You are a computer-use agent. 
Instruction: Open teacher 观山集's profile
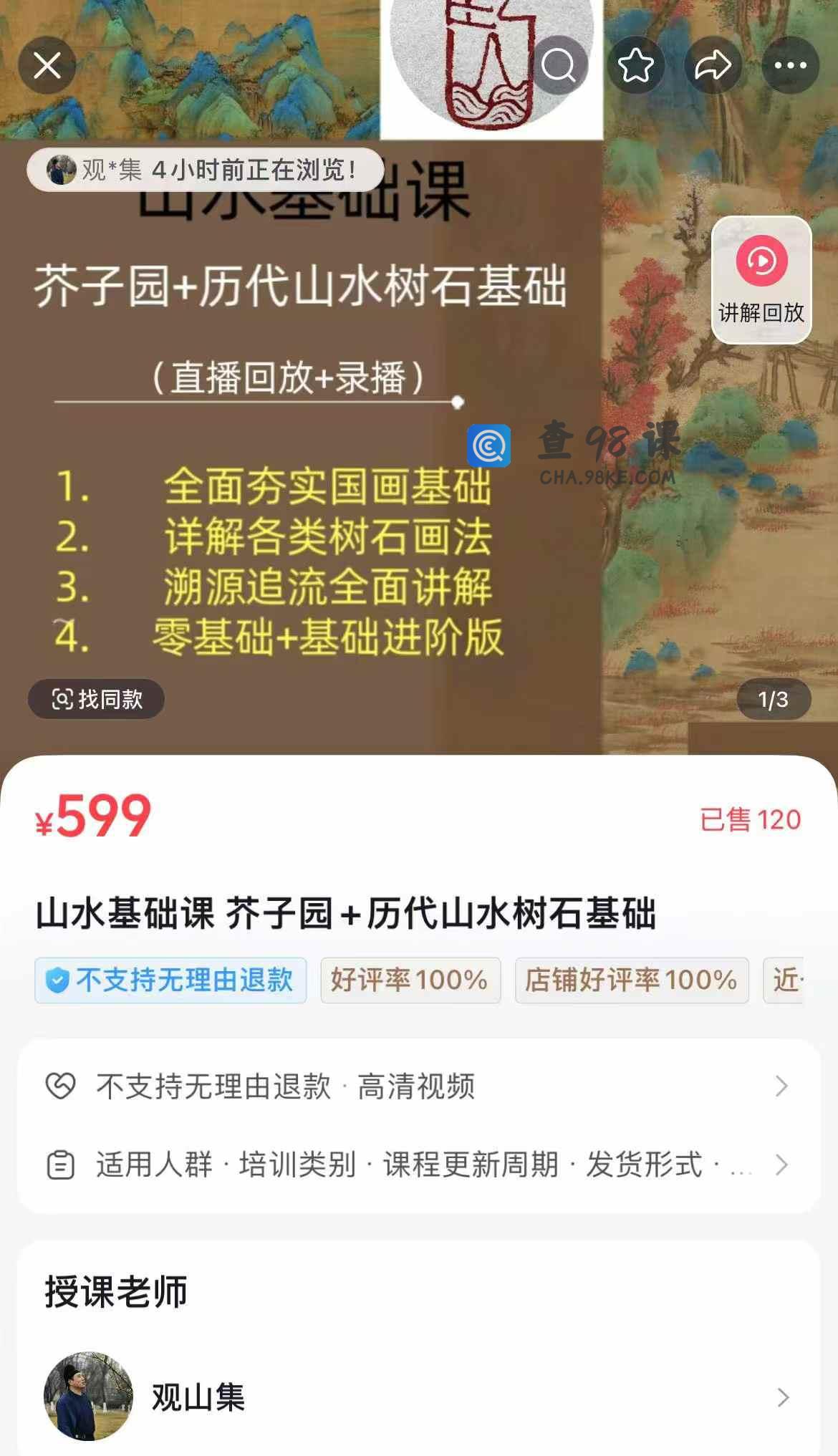coord(418,1397)
